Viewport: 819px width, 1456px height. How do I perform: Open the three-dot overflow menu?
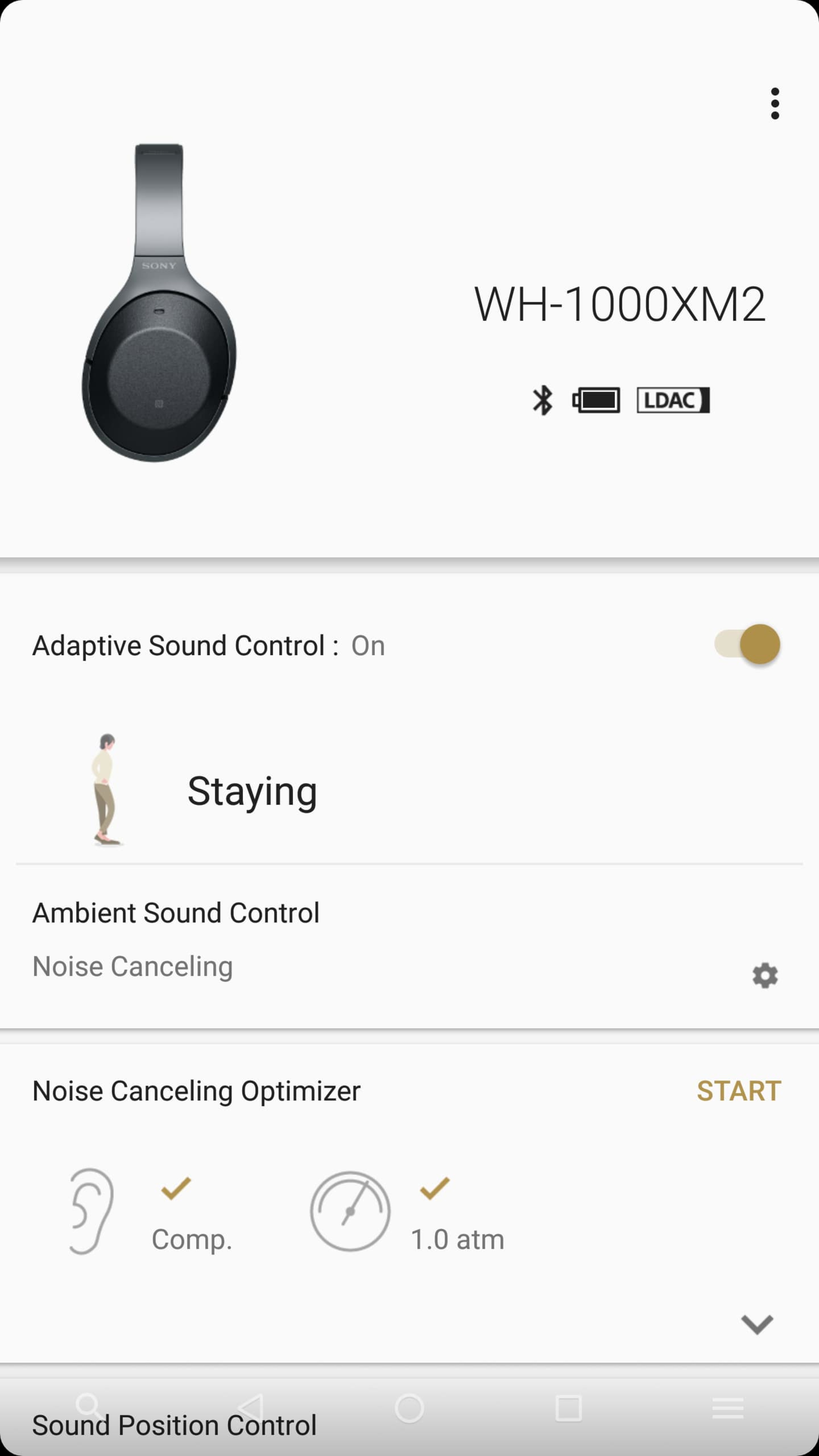pos(774,103)
